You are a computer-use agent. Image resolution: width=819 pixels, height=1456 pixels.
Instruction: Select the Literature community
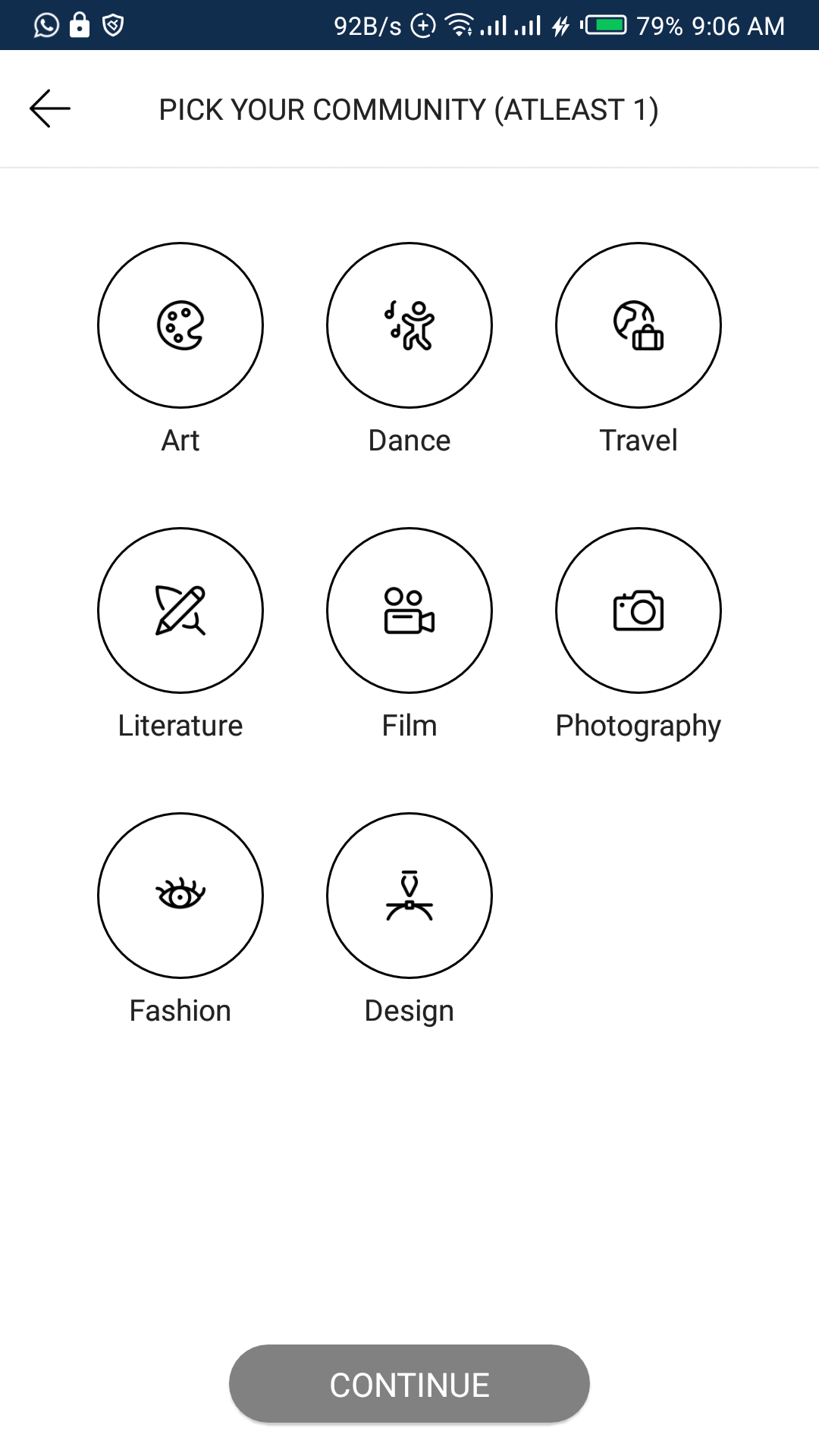[180, 610]
